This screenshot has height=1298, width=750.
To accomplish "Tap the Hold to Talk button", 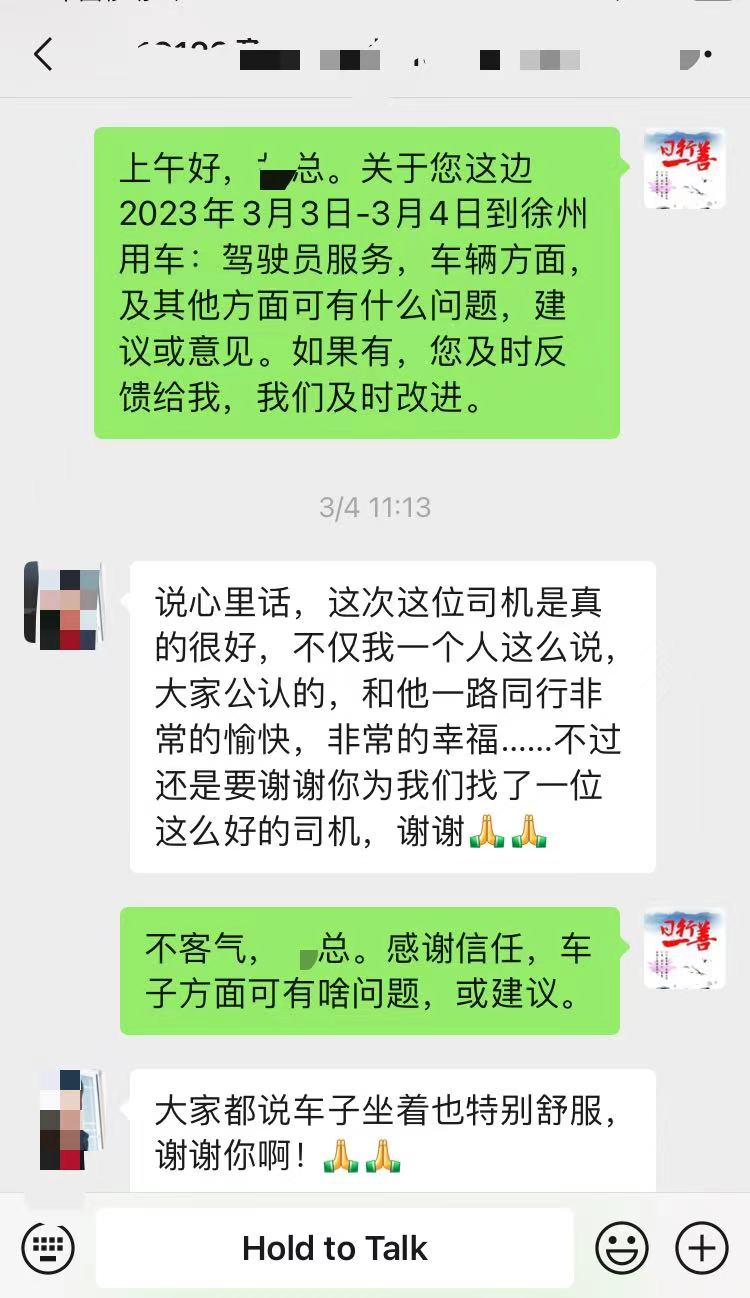I will pyautogui.click(x=335, y=1248).
